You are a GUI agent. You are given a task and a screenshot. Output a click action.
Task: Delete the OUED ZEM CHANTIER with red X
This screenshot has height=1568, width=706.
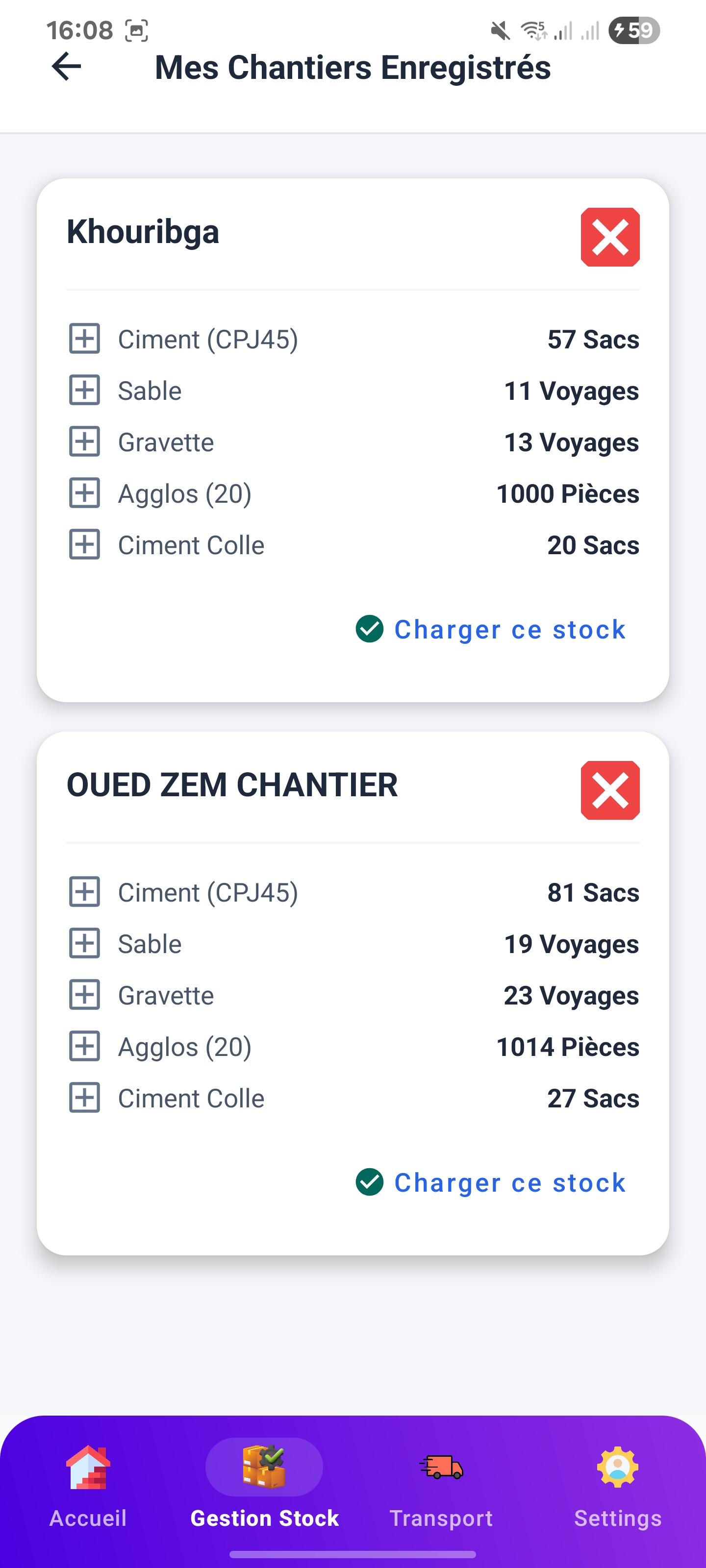coord(611,790)
